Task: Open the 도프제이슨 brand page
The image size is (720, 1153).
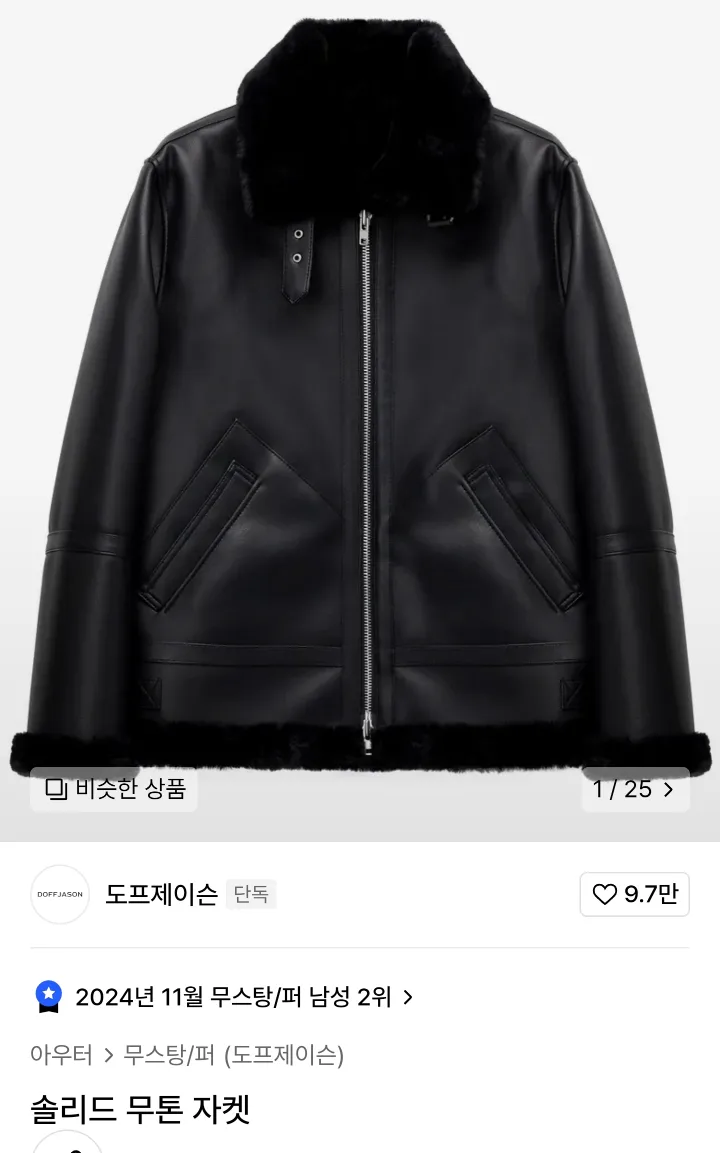Action: 161,894
